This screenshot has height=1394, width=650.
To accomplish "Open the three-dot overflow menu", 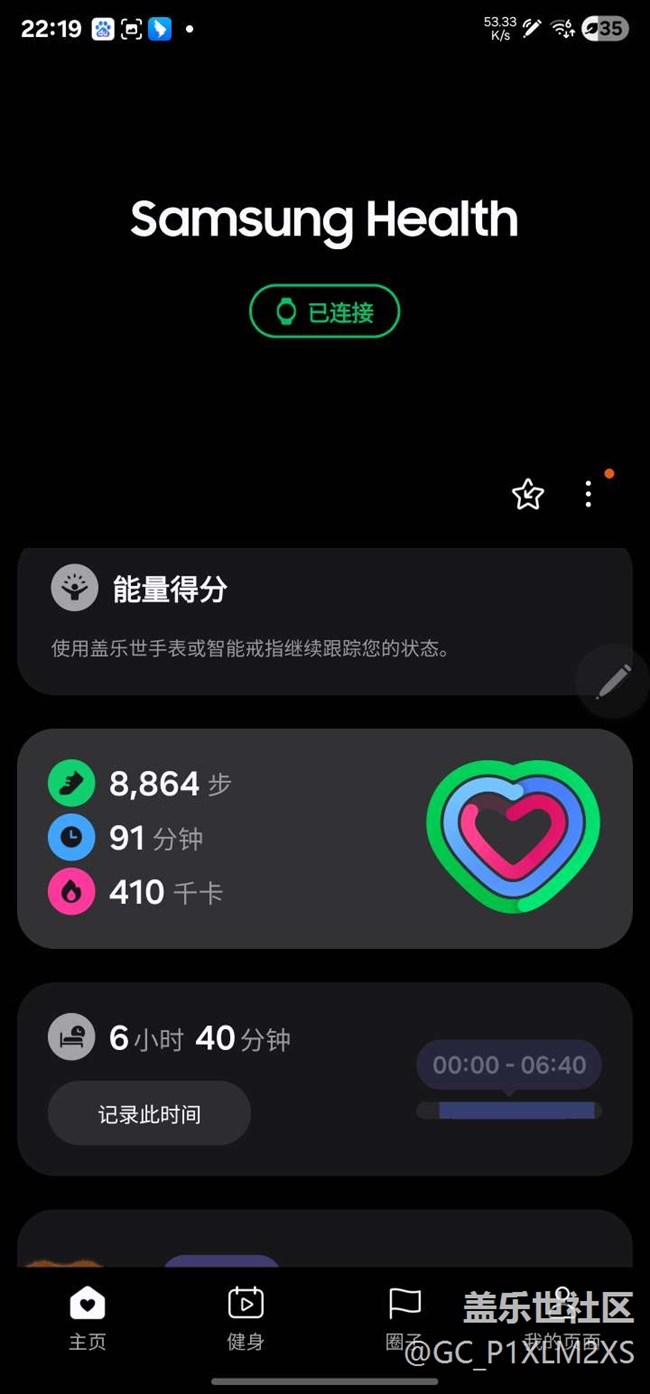I will coord(588,494).
